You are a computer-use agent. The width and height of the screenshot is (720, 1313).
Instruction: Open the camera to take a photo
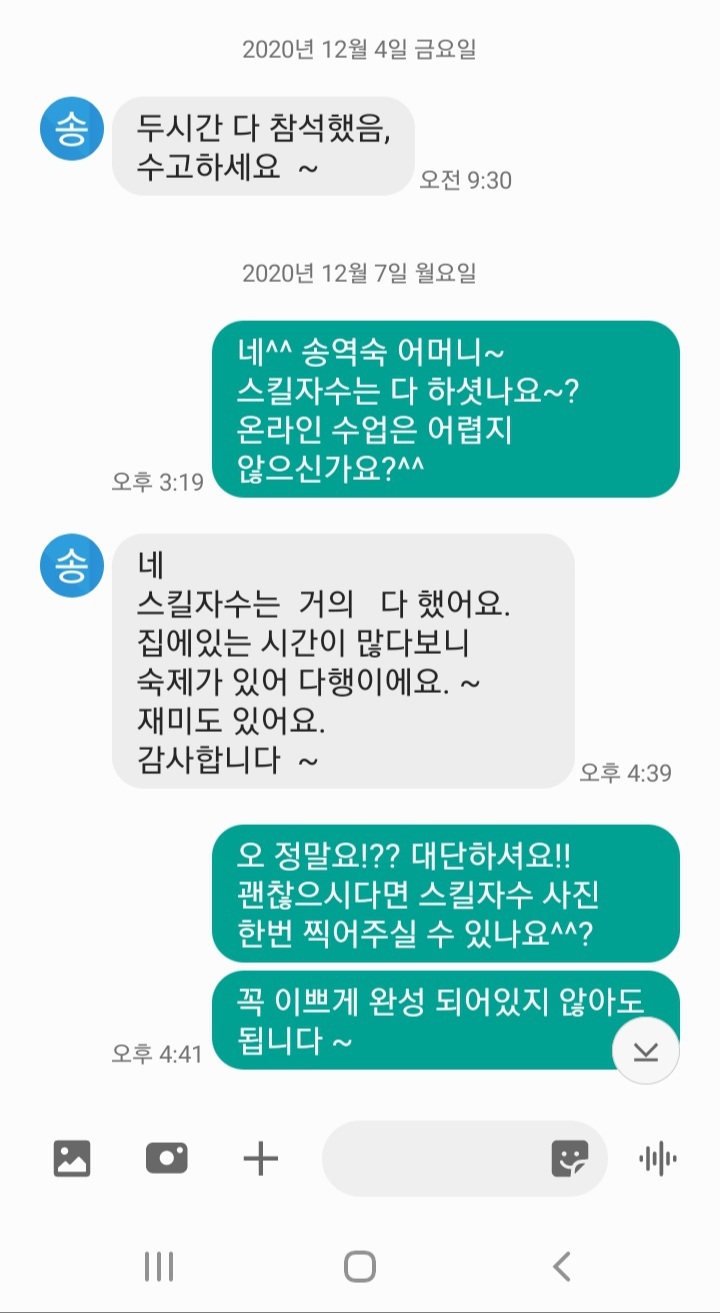[166, 1158]
